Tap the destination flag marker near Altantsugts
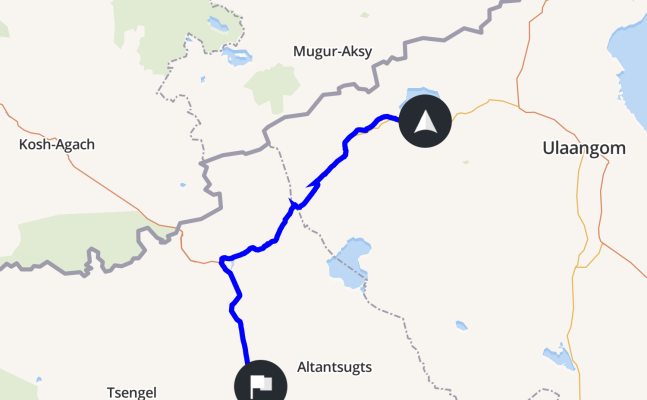Image resolution: width=647 pixels, height=400 pixels. (x=258, y=384)
